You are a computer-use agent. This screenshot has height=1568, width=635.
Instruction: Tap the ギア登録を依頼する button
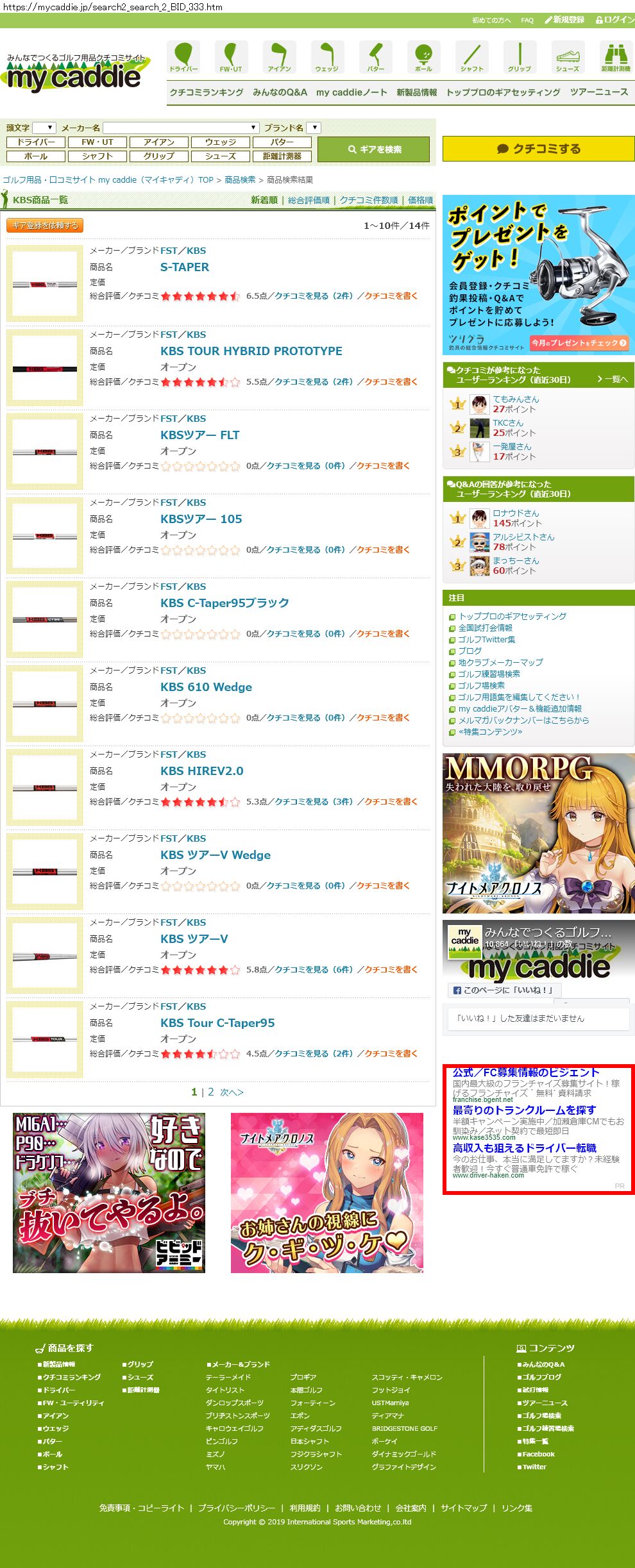[45, 226]
